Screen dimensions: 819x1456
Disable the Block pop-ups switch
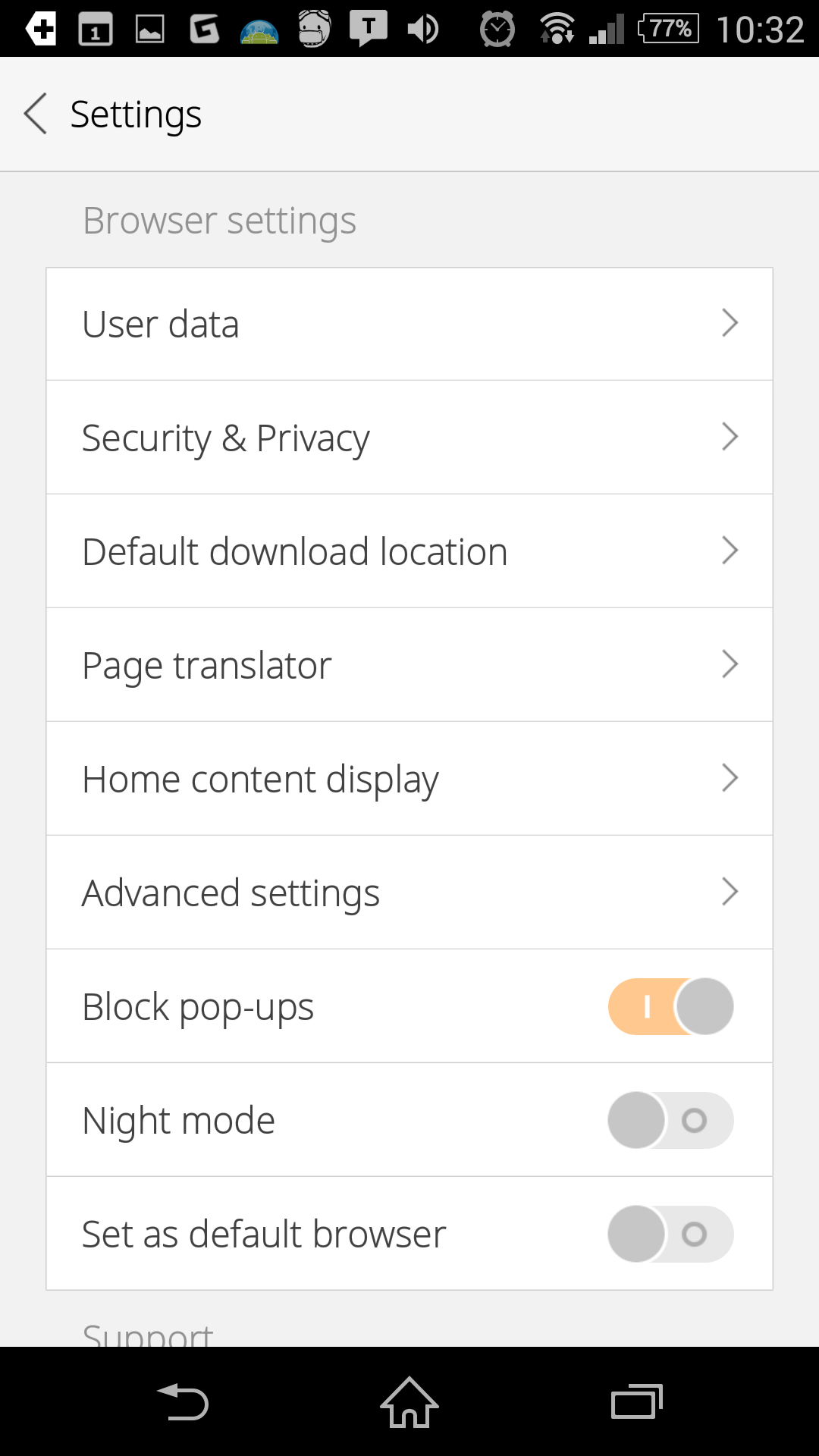click(x=670, y=1006)
